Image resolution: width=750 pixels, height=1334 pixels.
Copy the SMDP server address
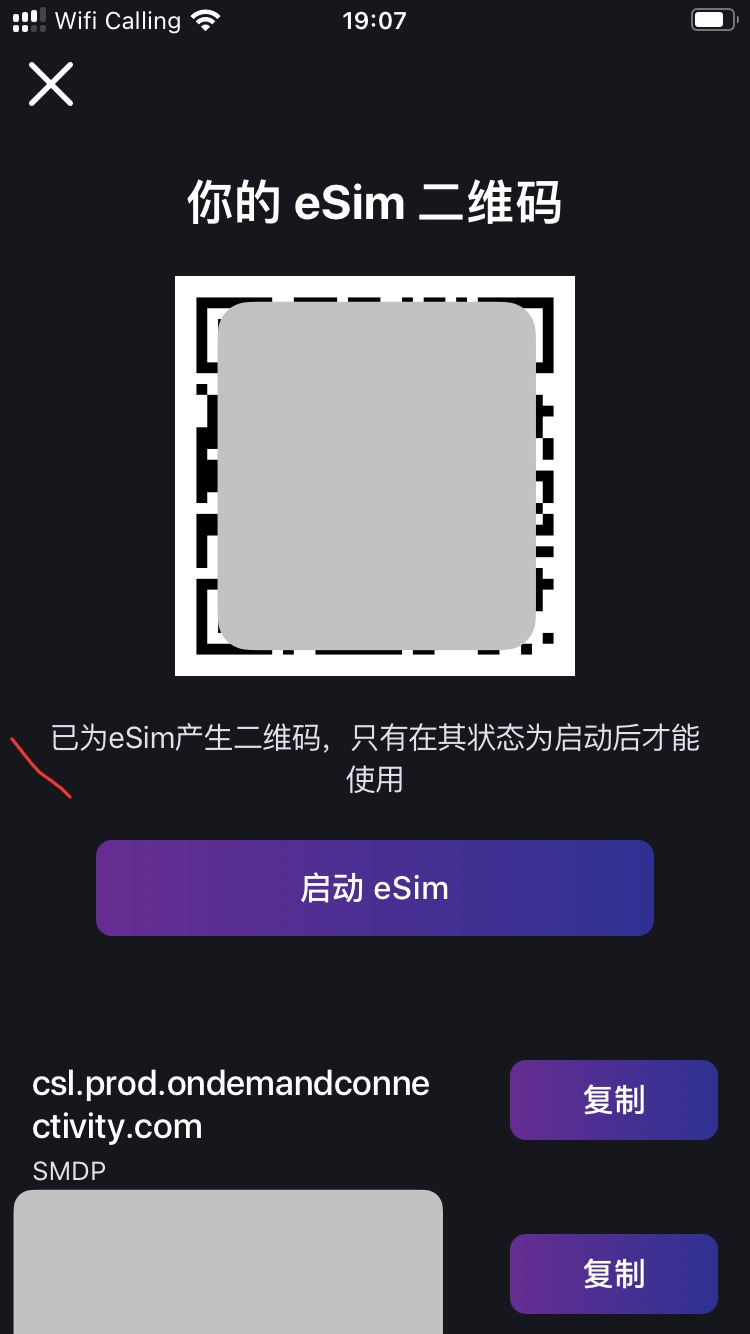coord(613,1099)
